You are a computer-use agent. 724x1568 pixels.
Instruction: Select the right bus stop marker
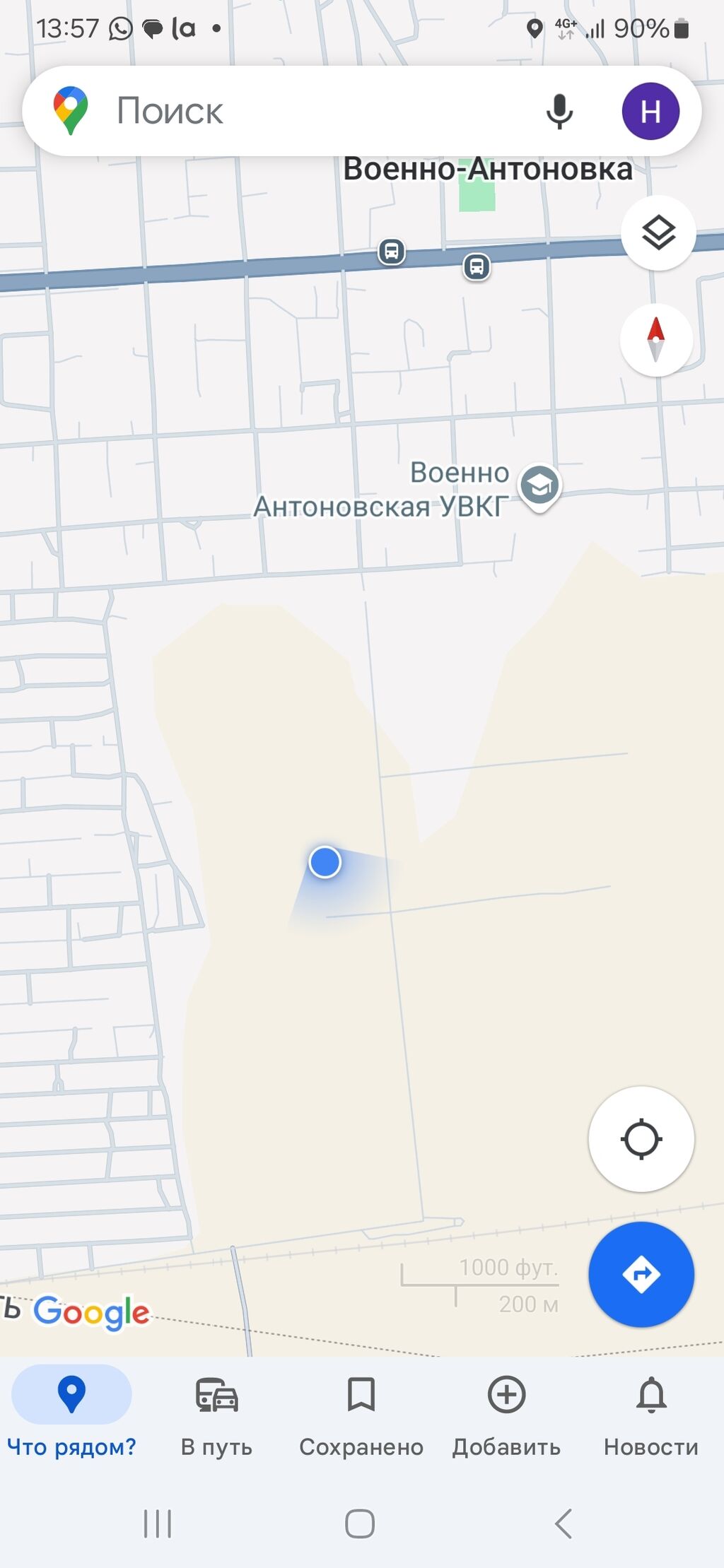point(477,266)
